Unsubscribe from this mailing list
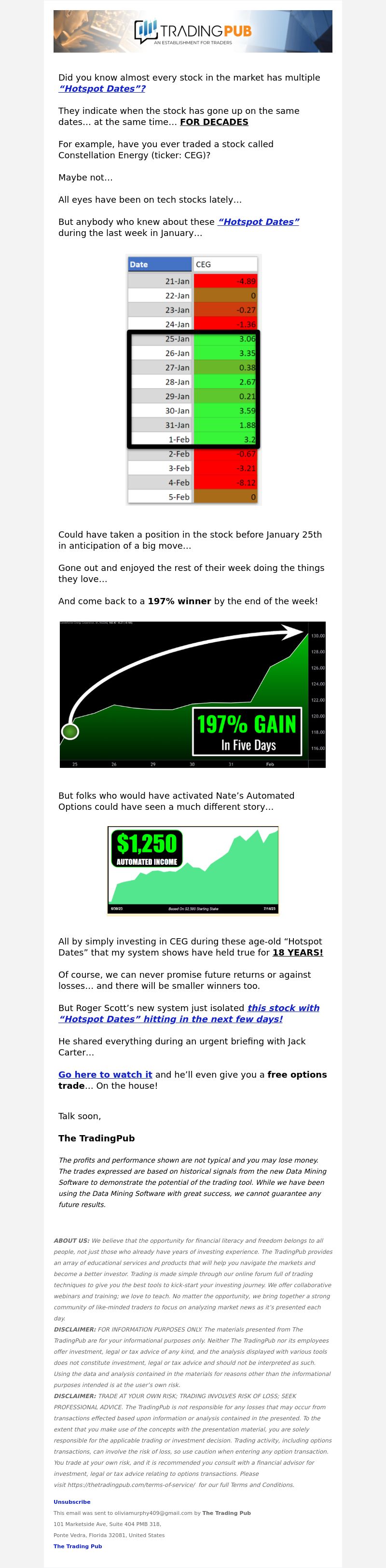386x1568 pixels. (x=72, y=1502)
